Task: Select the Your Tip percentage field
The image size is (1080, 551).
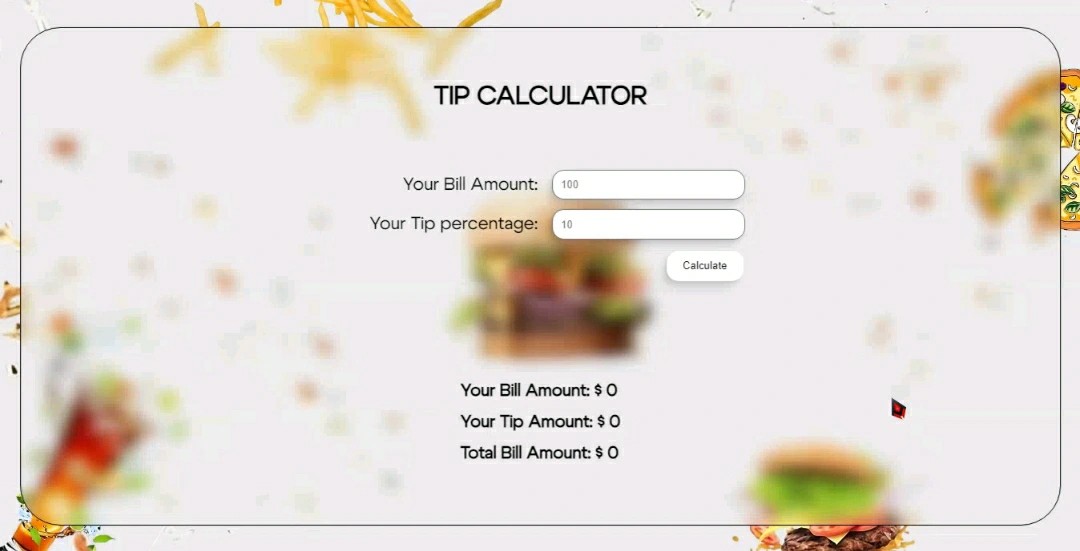Action: 648,224
